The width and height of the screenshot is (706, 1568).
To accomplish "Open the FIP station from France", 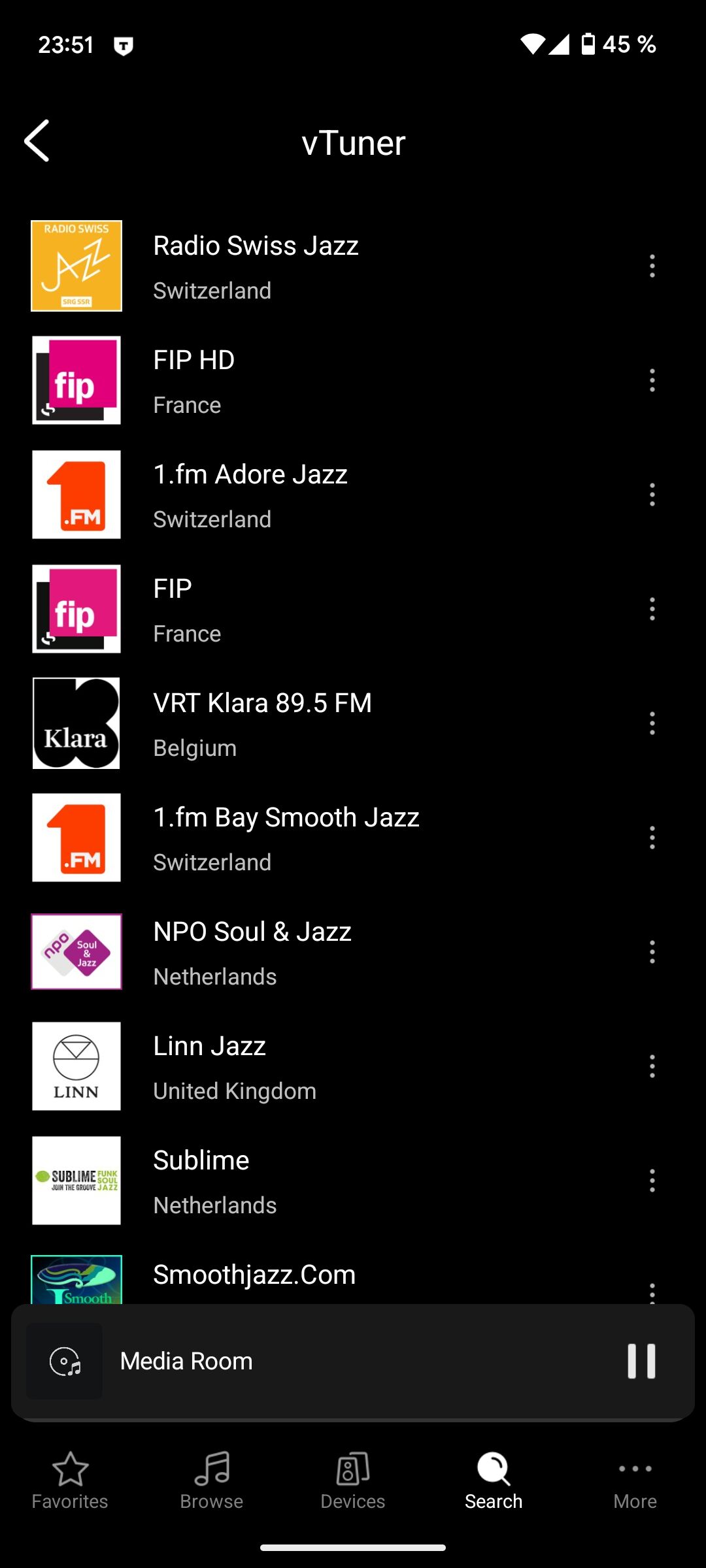I will (353, 609).
